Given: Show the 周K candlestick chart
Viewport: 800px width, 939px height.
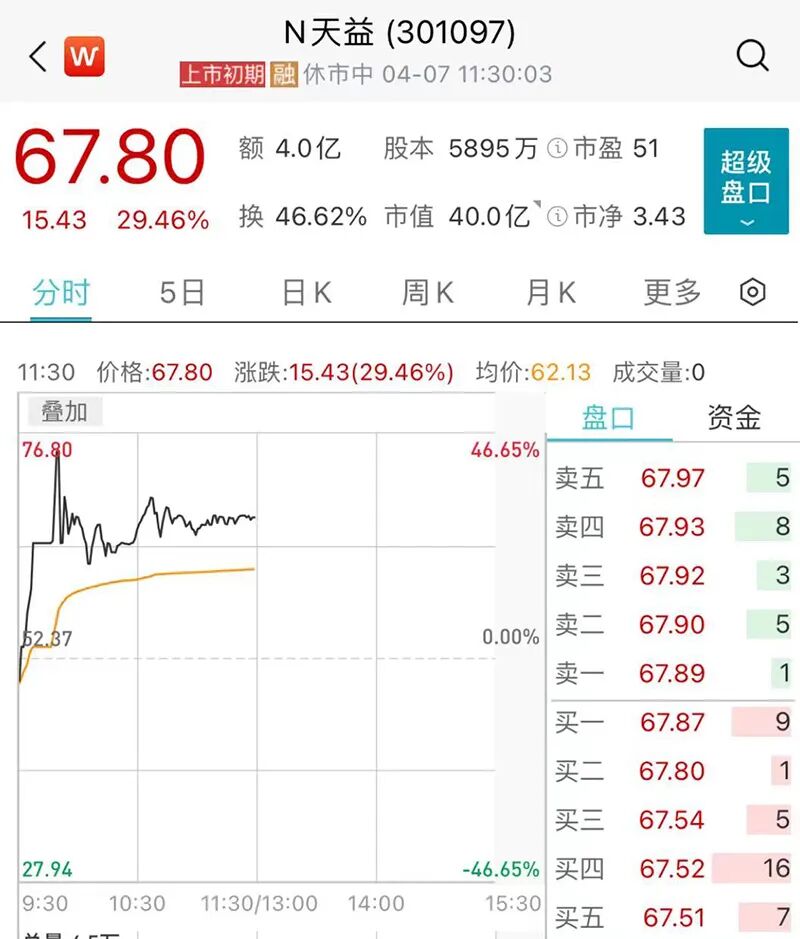Looking at the screenshot, I should pyautogui.click(x=428, y=293).
